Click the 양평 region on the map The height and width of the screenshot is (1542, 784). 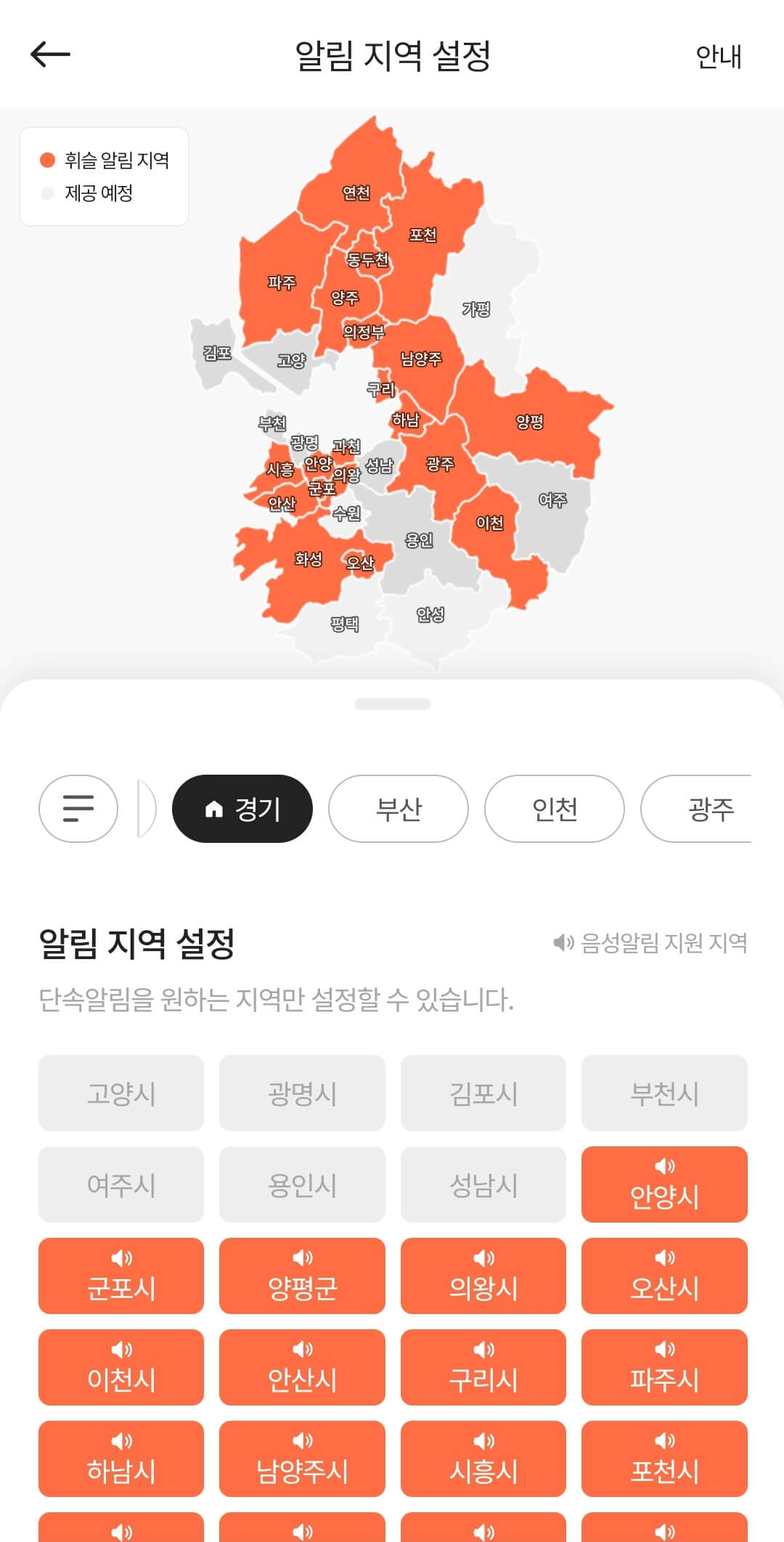point(531,421)
